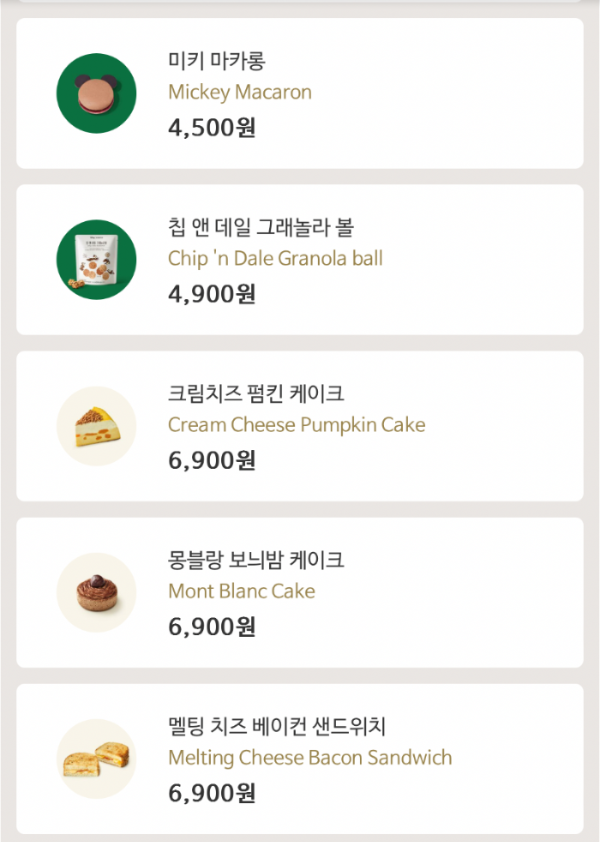
Task: Open the Mickey Macaron item
Action: pos(300,93)
